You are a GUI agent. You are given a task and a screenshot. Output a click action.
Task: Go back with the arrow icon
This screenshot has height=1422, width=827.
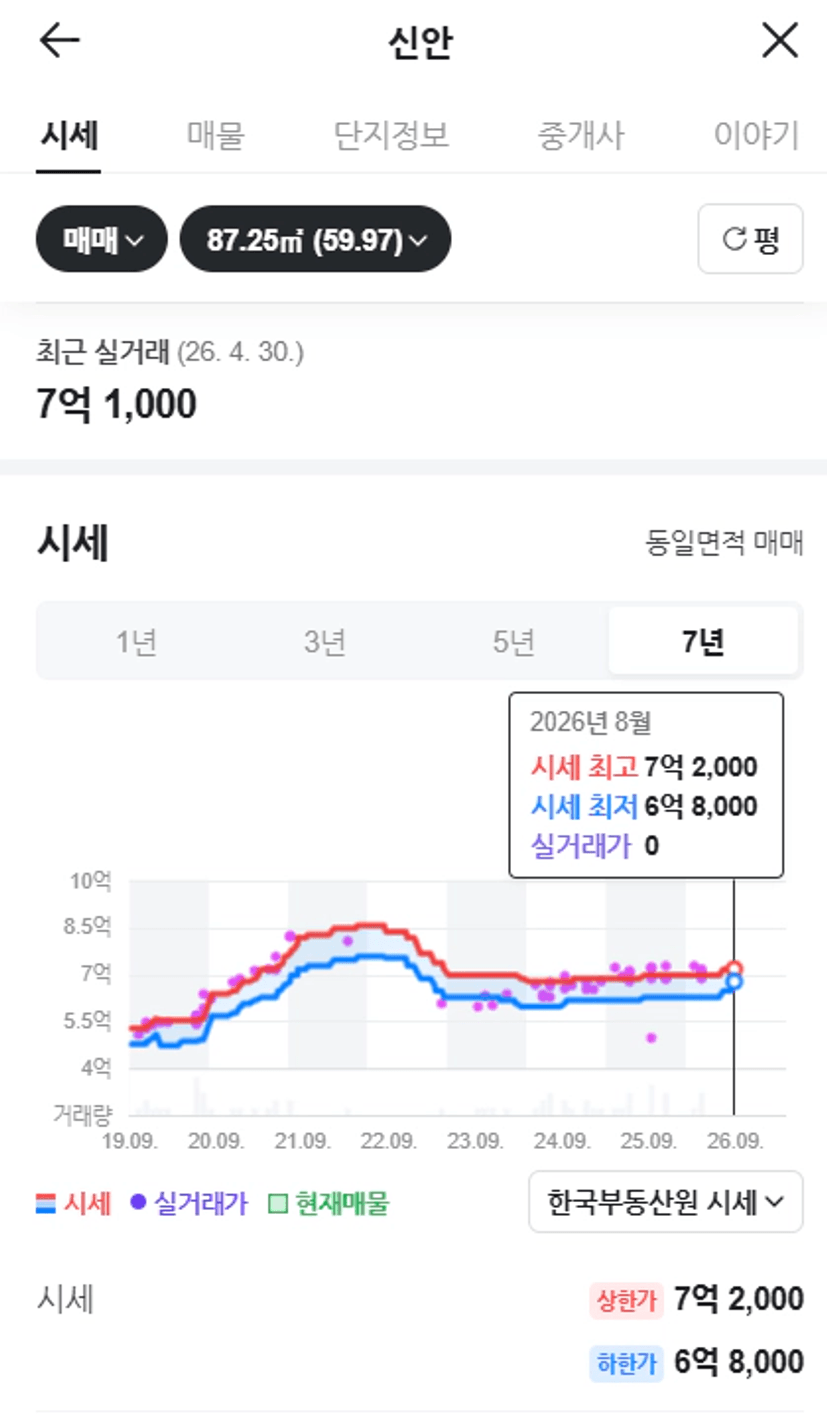coord(59,41)
